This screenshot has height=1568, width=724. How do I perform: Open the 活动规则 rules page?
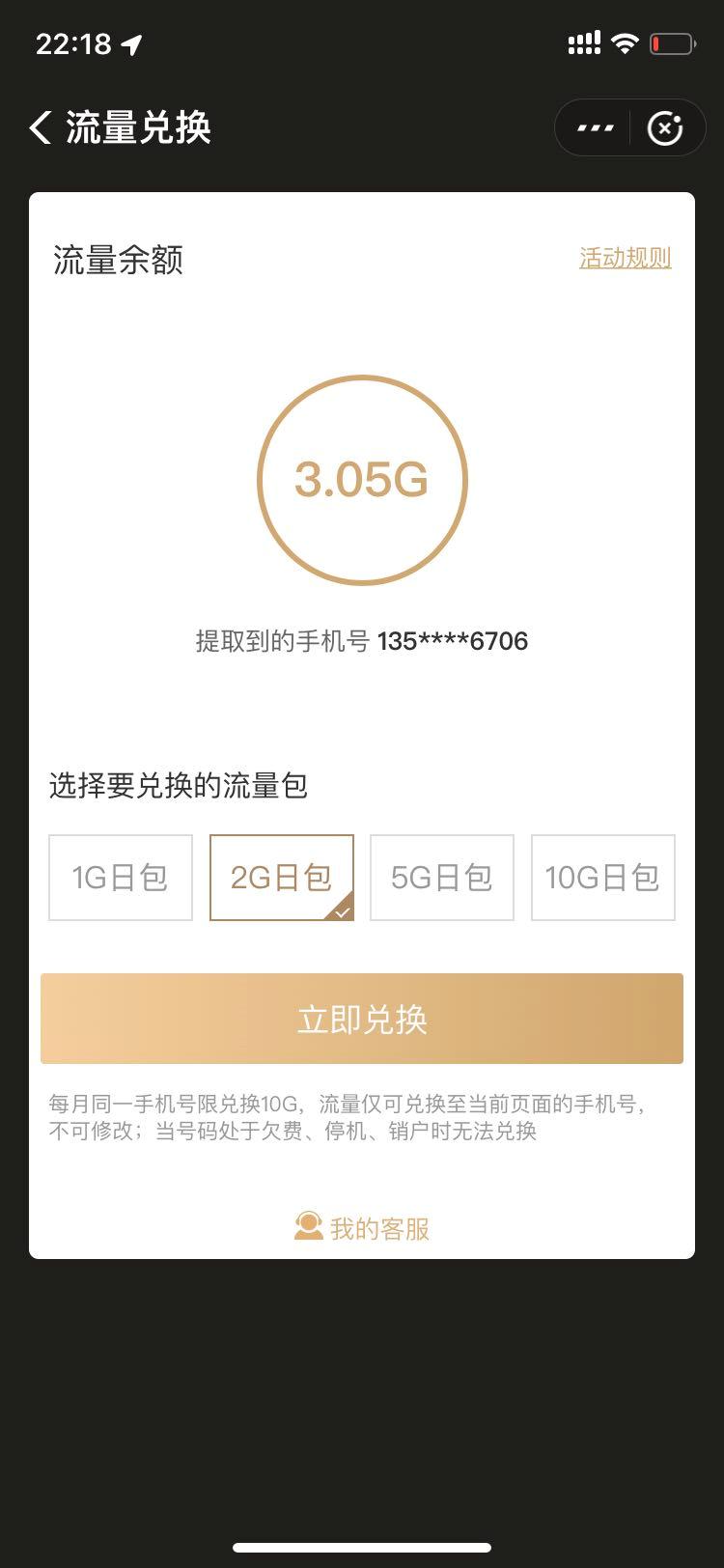[x=624, y=258]
